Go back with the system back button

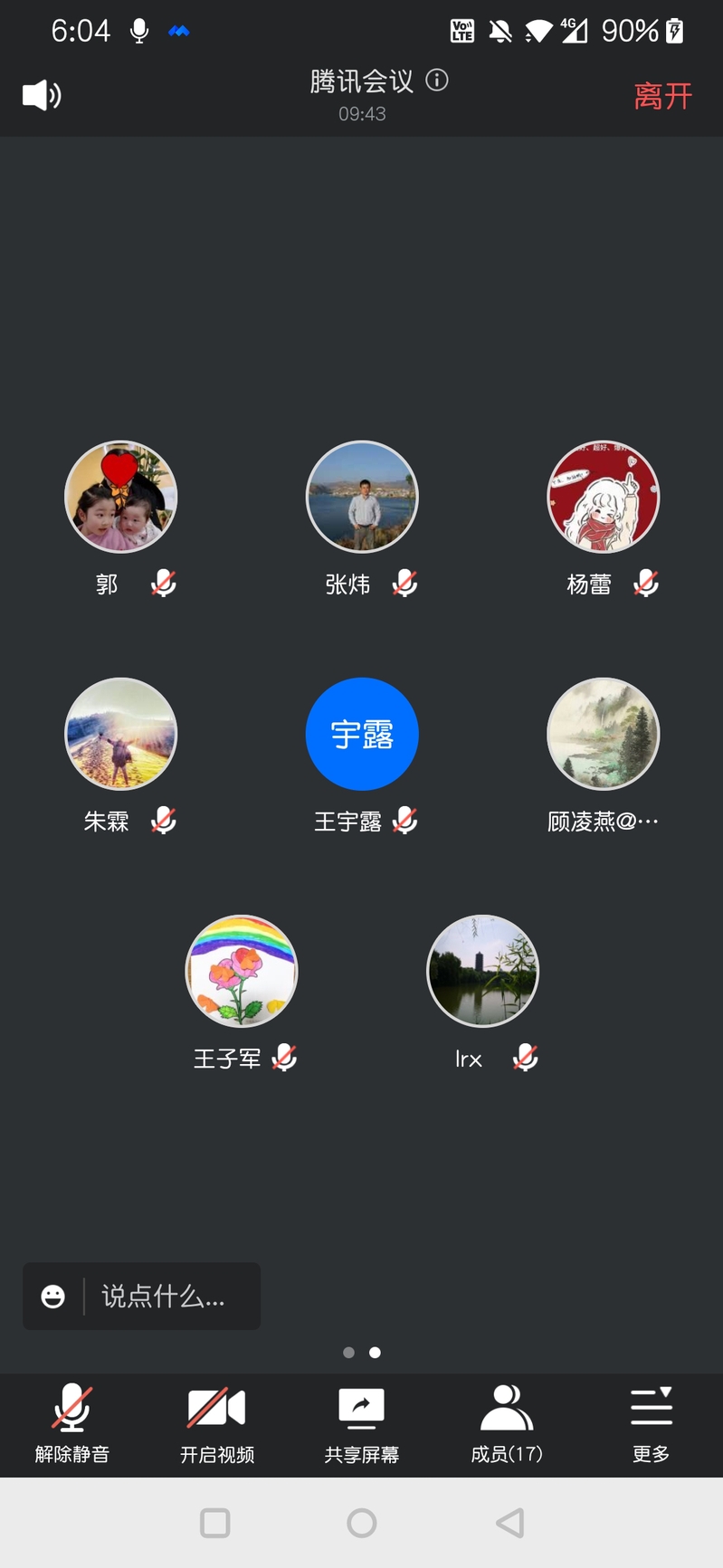point(510,1523)
